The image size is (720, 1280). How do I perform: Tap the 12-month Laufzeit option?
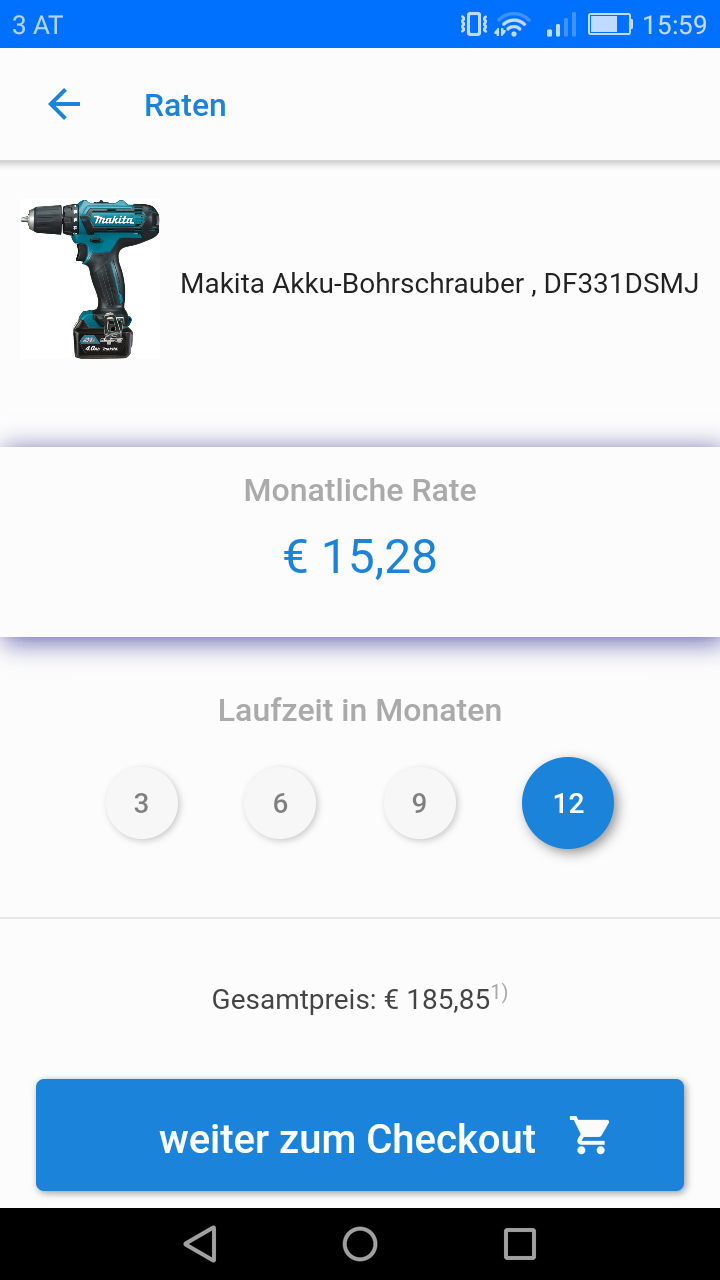tap(568, 803)
